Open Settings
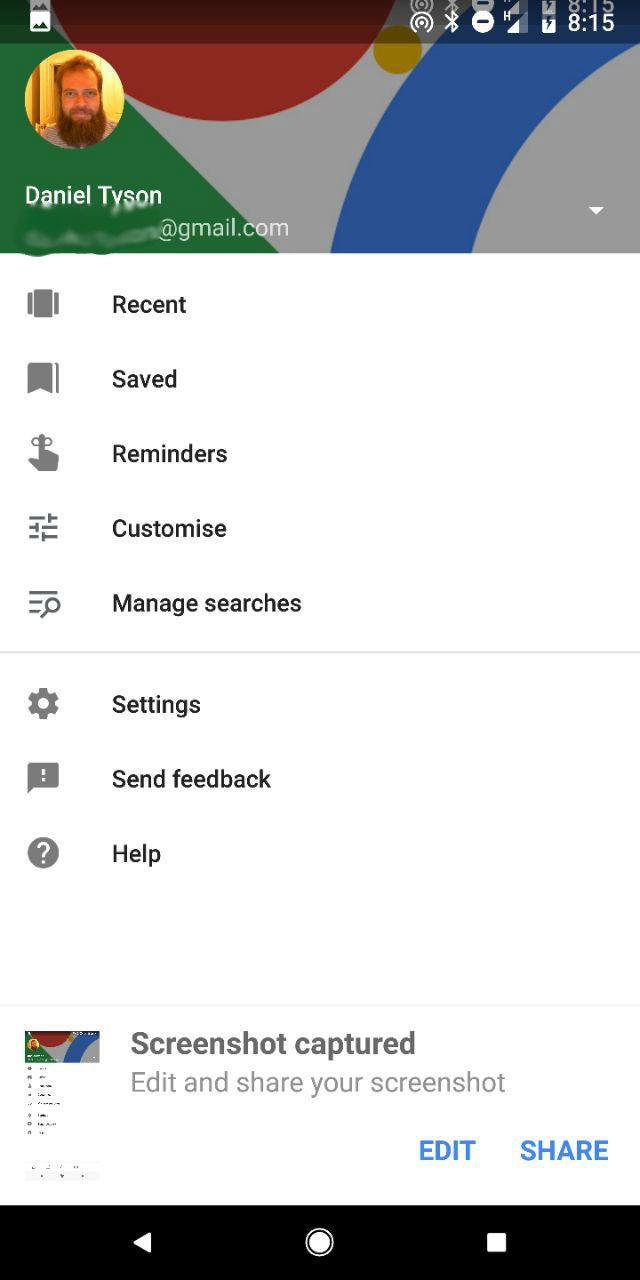640x1280 pixels. (320, 704)
